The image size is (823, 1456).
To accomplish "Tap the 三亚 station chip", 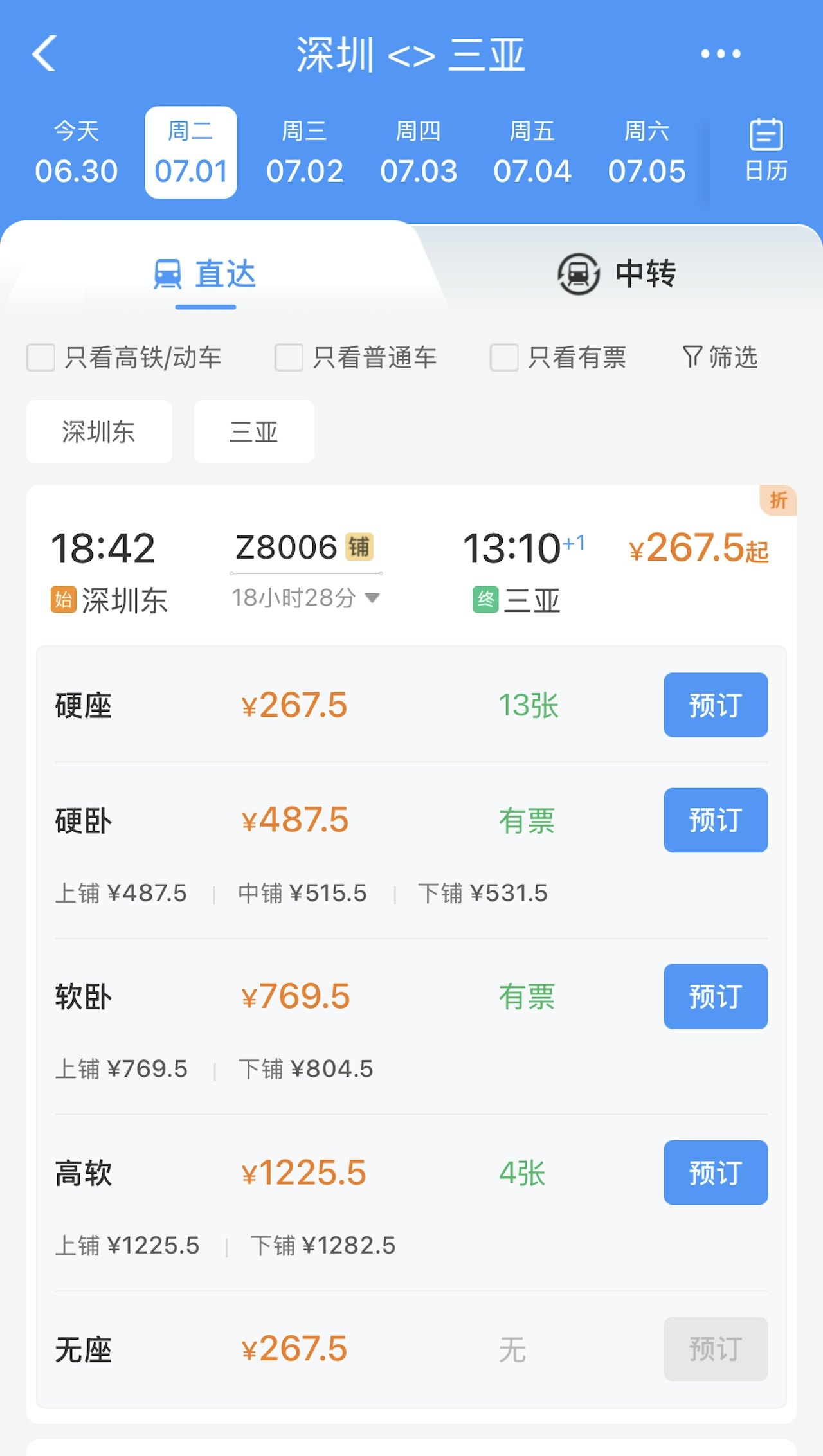I will [x=254, y=432].
